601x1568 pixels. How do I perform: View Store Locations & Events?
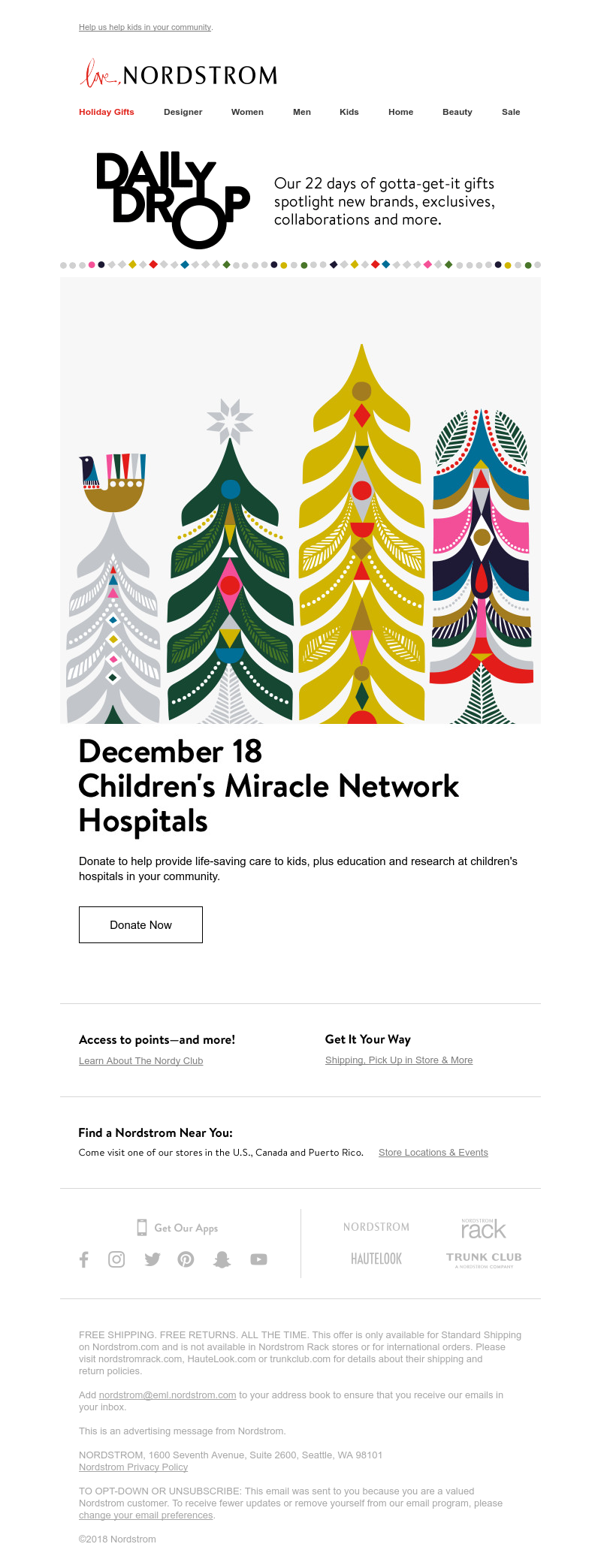(433, 1152)
